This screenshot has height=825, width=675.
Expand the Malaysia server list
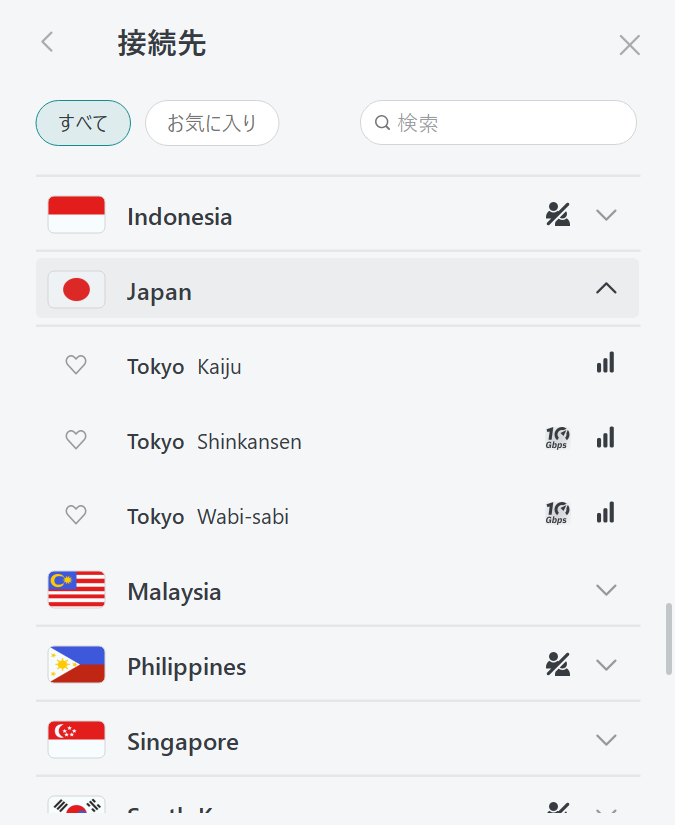(606, 590)
